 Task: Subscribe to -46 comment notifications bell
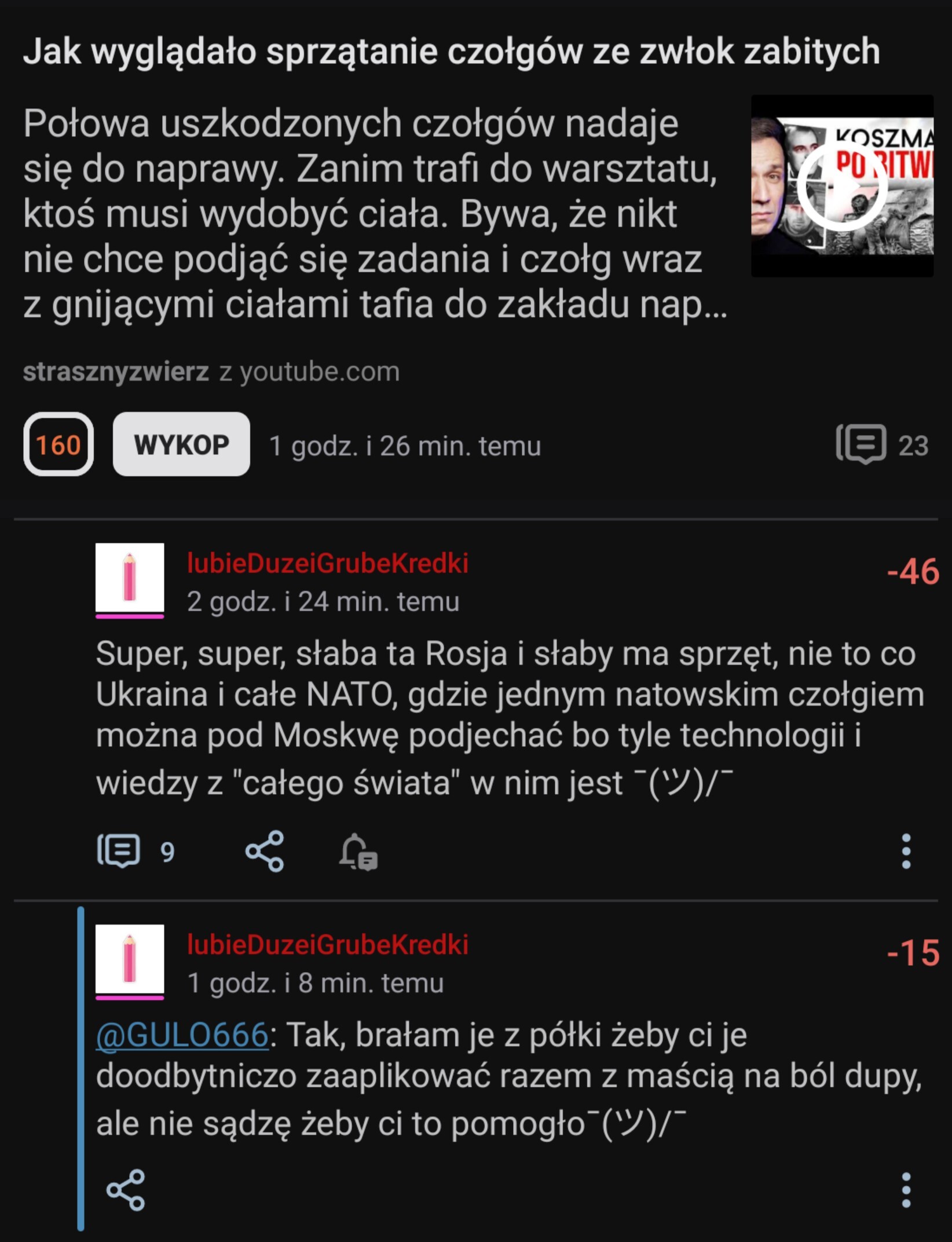pyautogui.click(x=358, y=853)
